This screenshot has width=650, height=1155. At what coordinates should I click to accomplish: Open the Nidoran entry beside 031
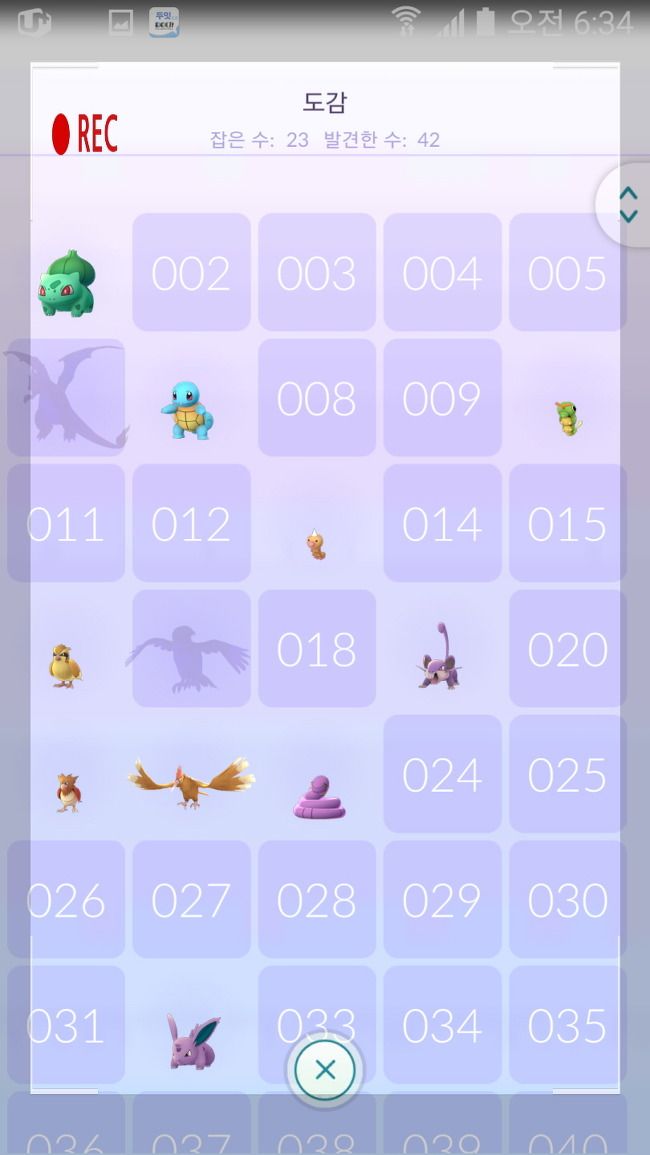pyautogui.click(x=192, y=1042)
